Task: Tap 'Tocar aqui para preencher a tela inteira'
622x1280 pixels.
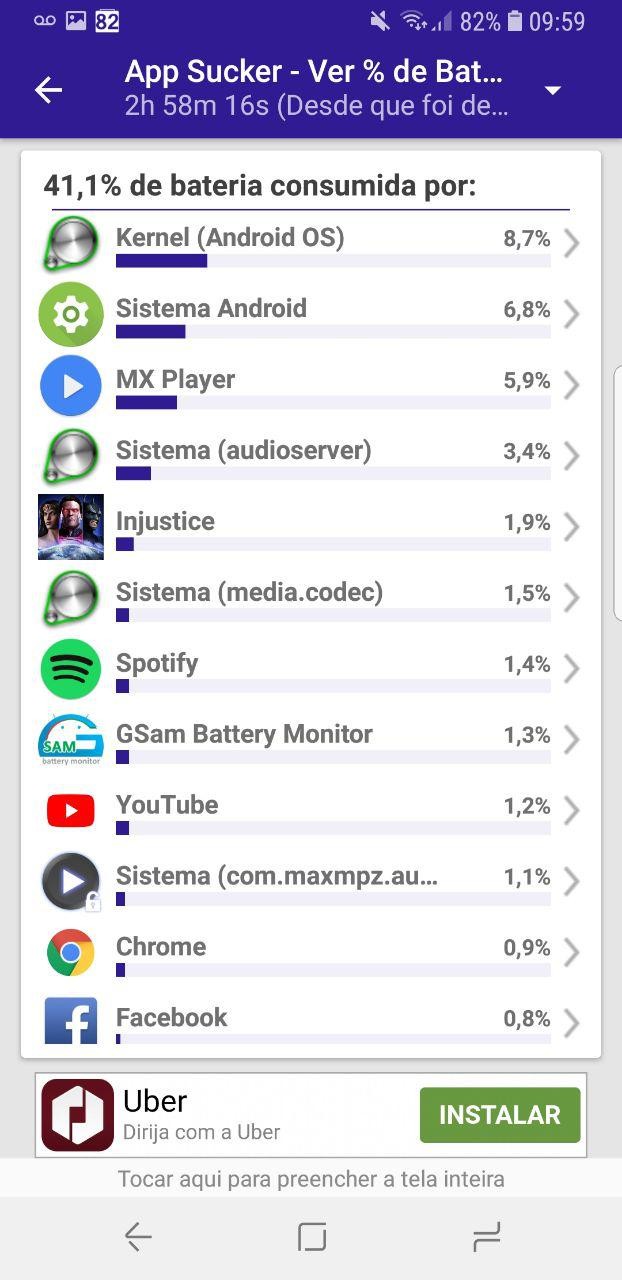Action: [x=311, y=1179]
